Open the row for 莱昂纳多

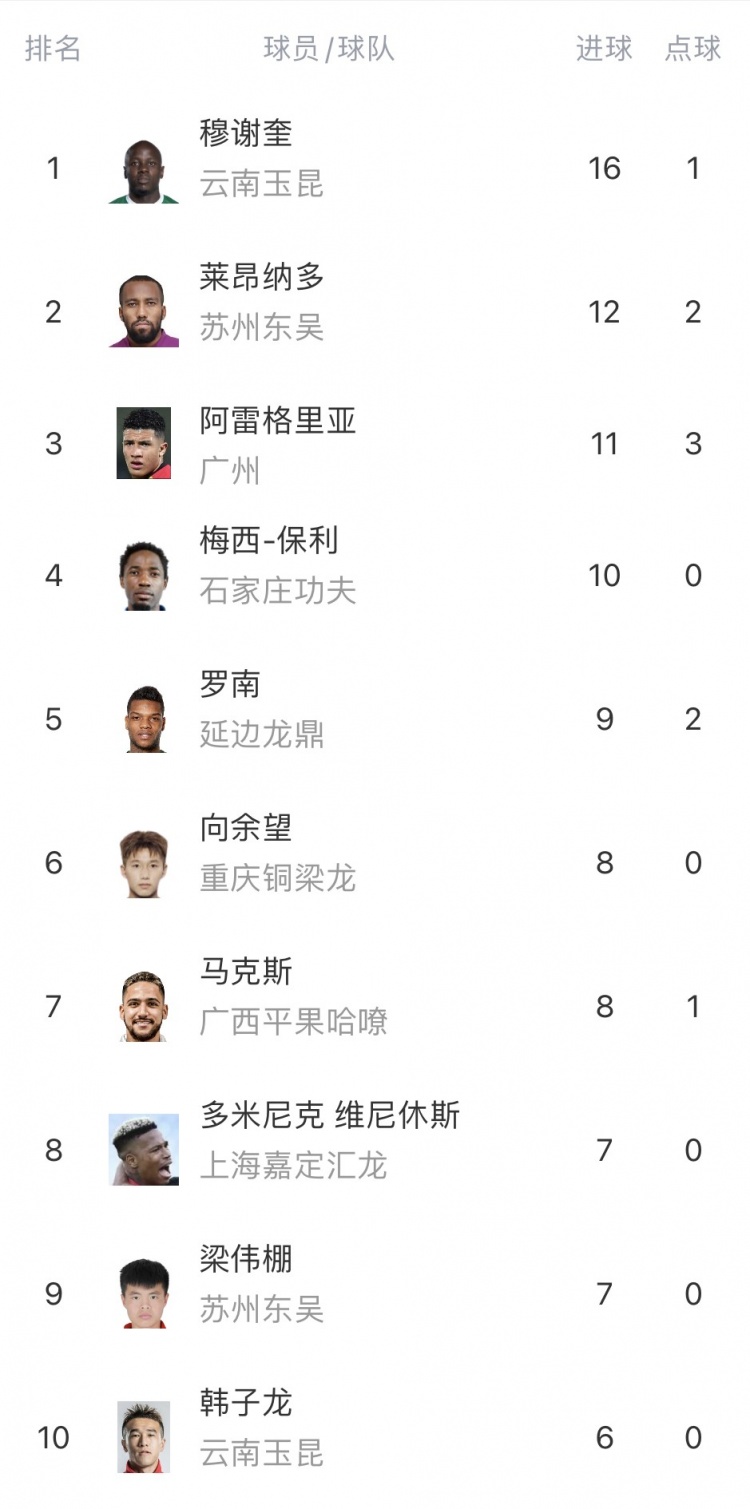[262, 278]
